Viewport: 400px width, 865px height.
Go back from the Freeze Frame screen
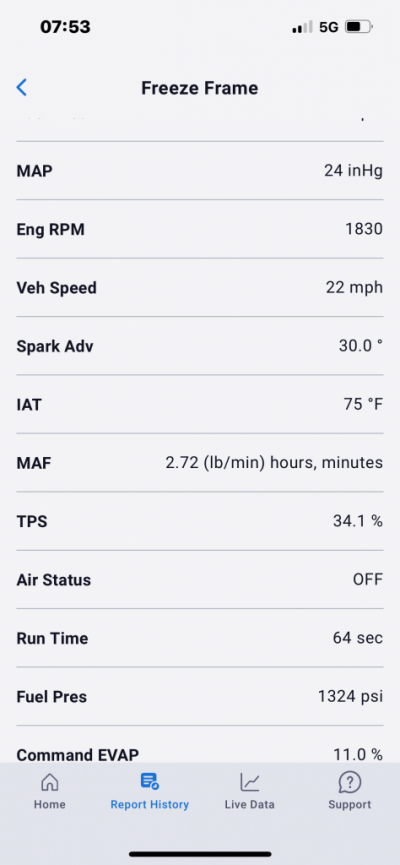22,87
